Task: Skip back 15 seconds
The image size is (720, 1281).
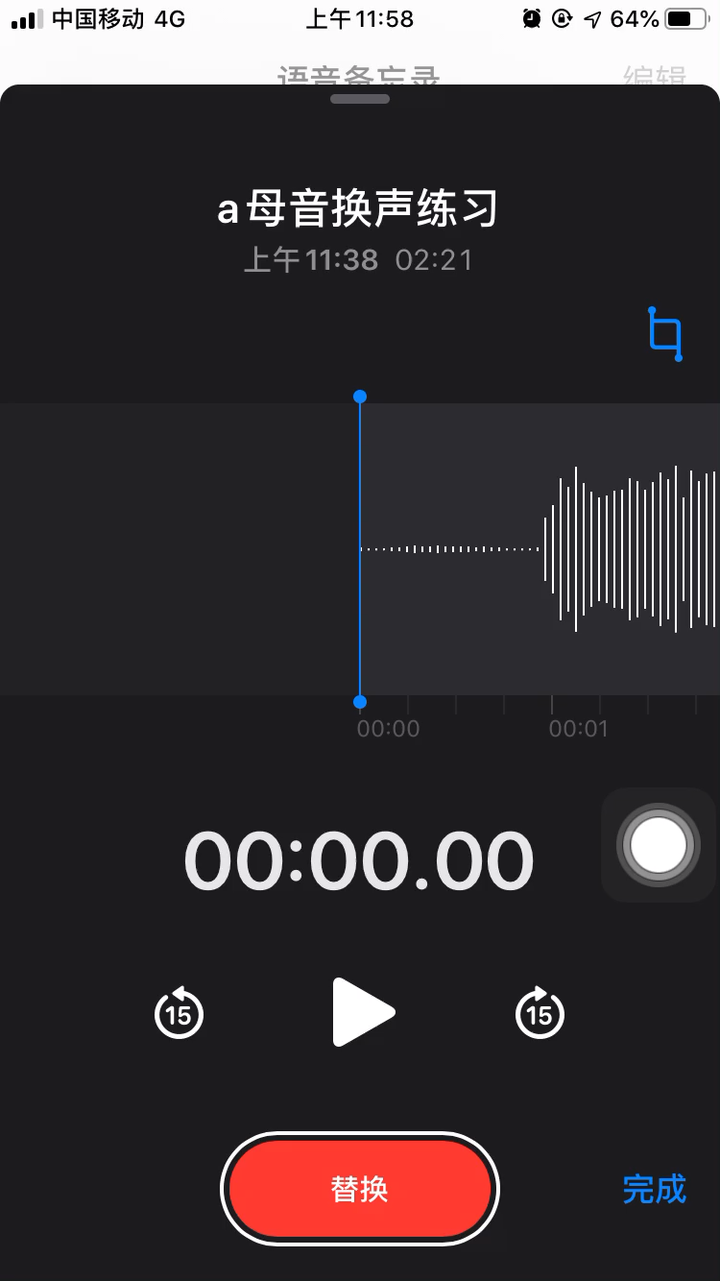Action: 179,1013
